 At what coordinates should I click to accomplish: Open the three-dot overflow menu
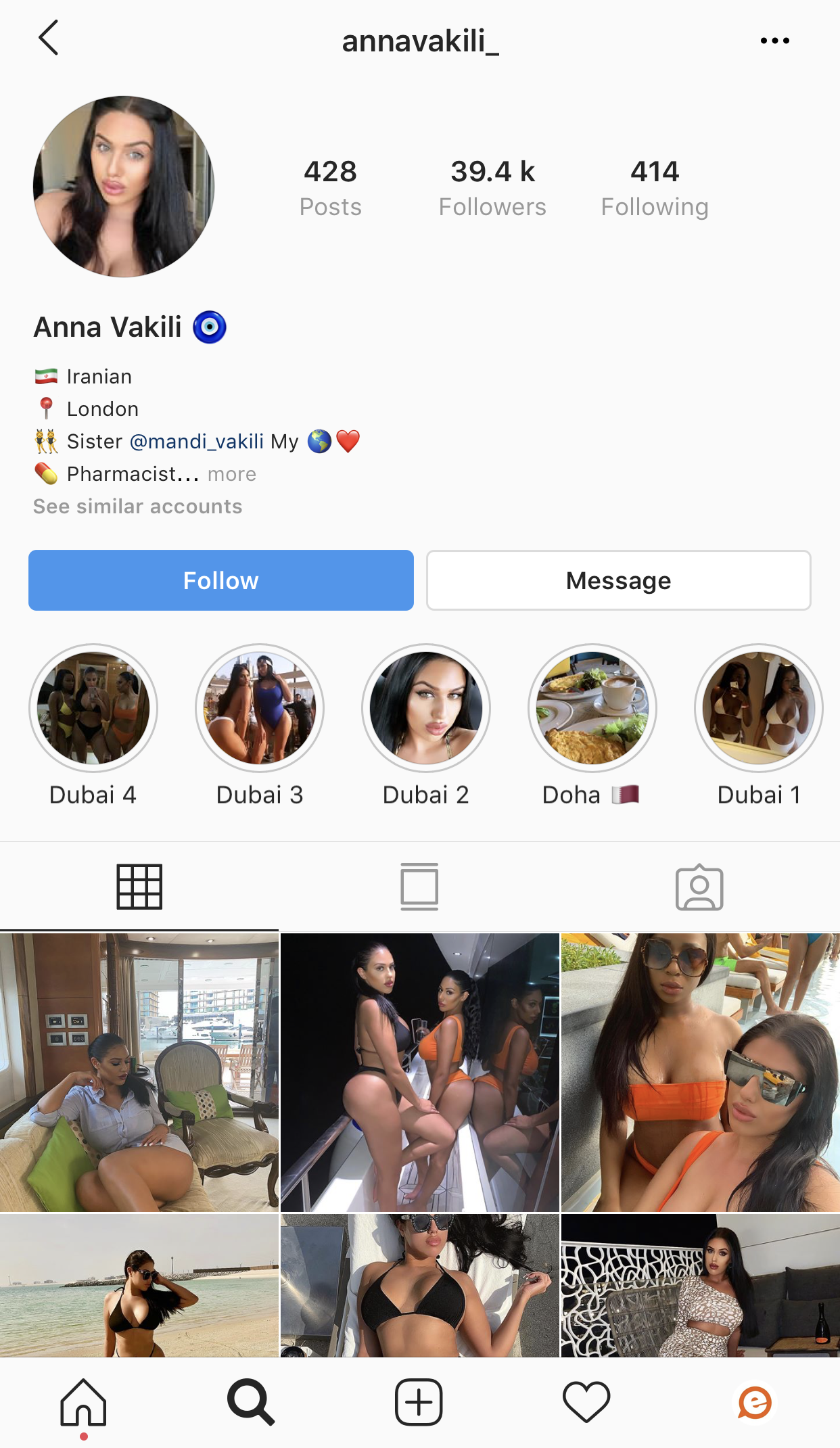[774, 41]
